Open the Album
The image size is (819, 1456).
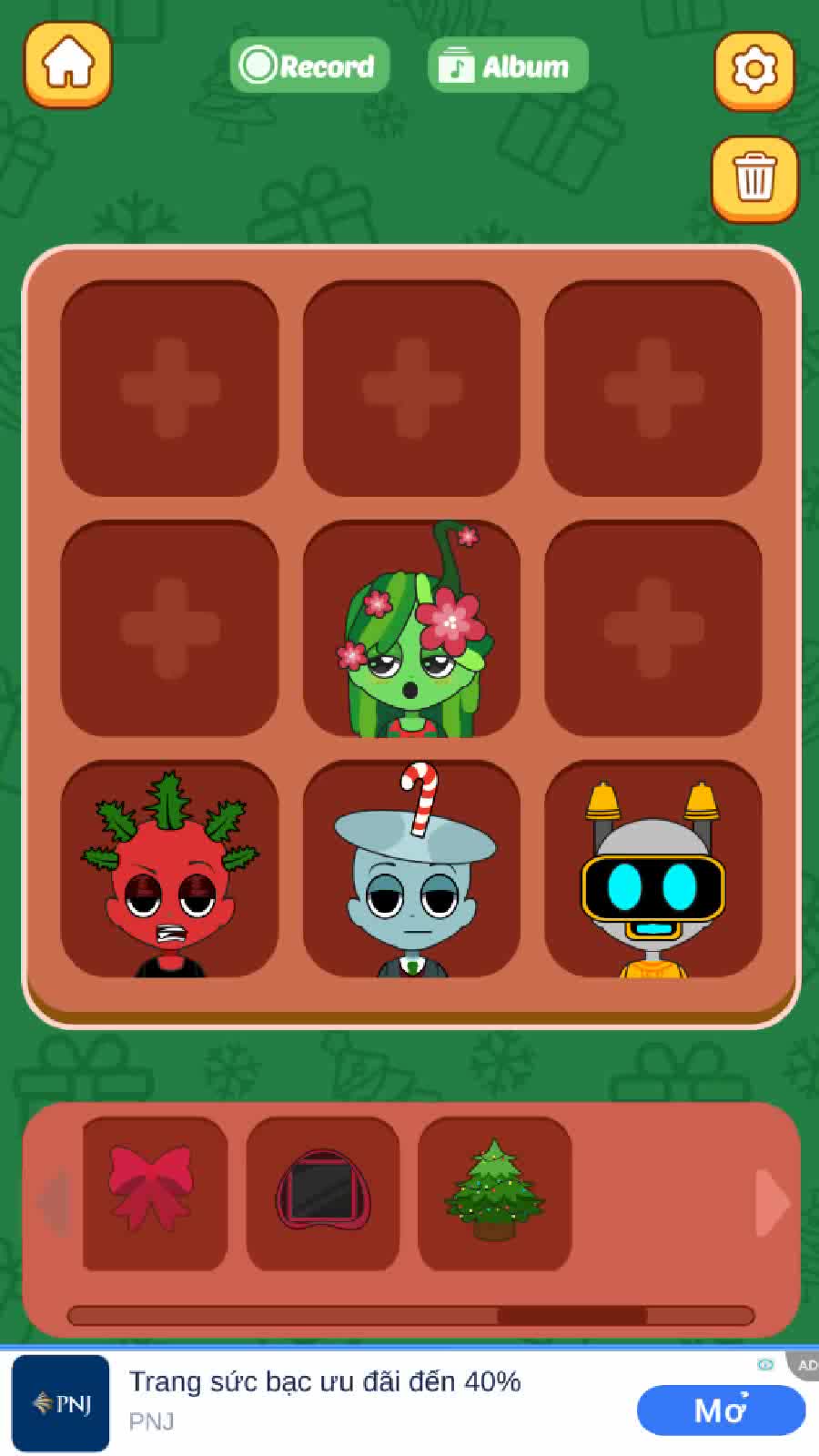508,66
